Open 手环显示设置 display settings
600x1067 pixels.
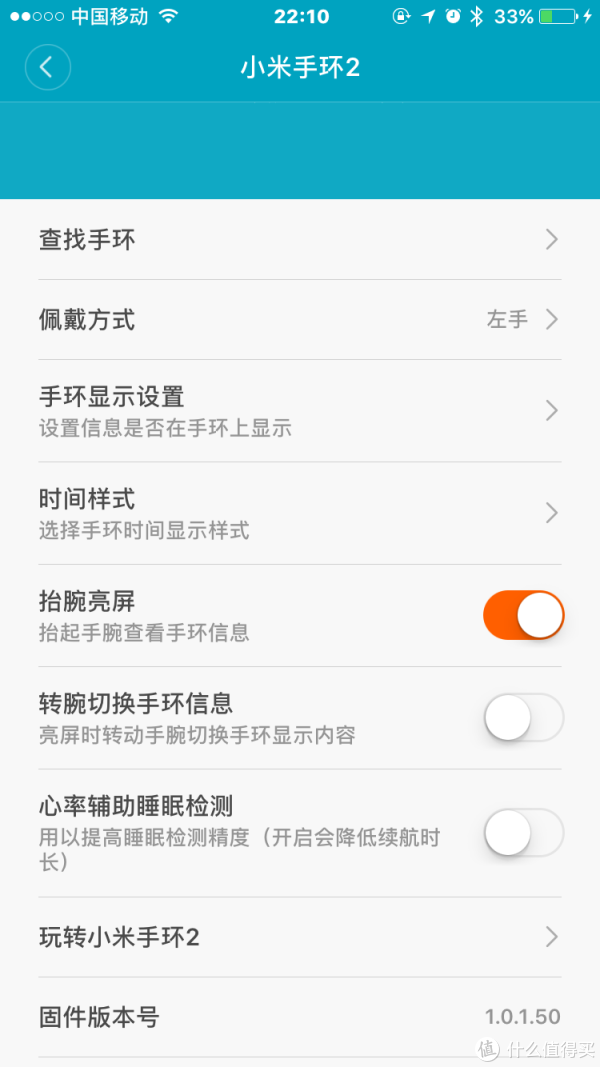click(300, 411)
